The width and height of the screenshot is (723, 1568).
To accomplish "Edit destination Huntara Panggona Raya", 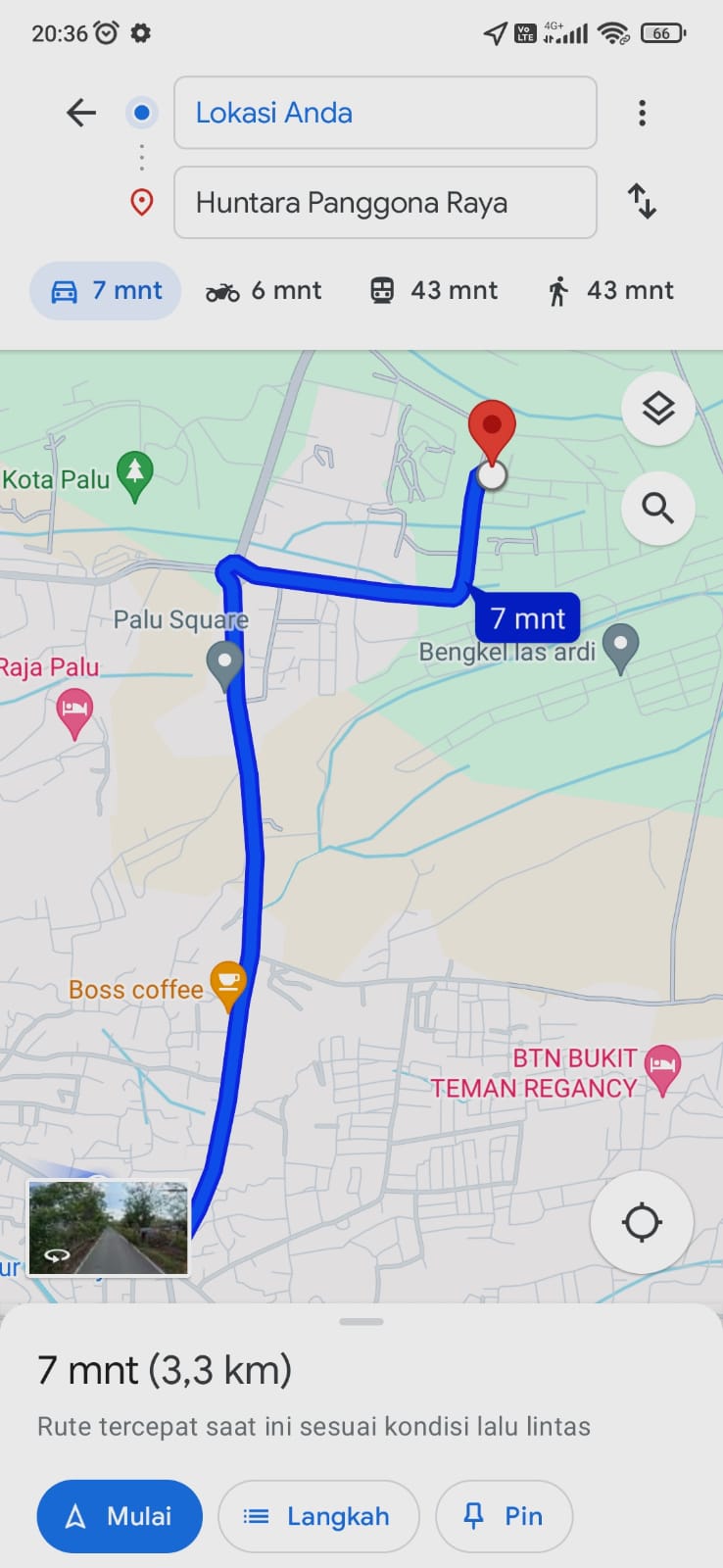I will [385, 203].
